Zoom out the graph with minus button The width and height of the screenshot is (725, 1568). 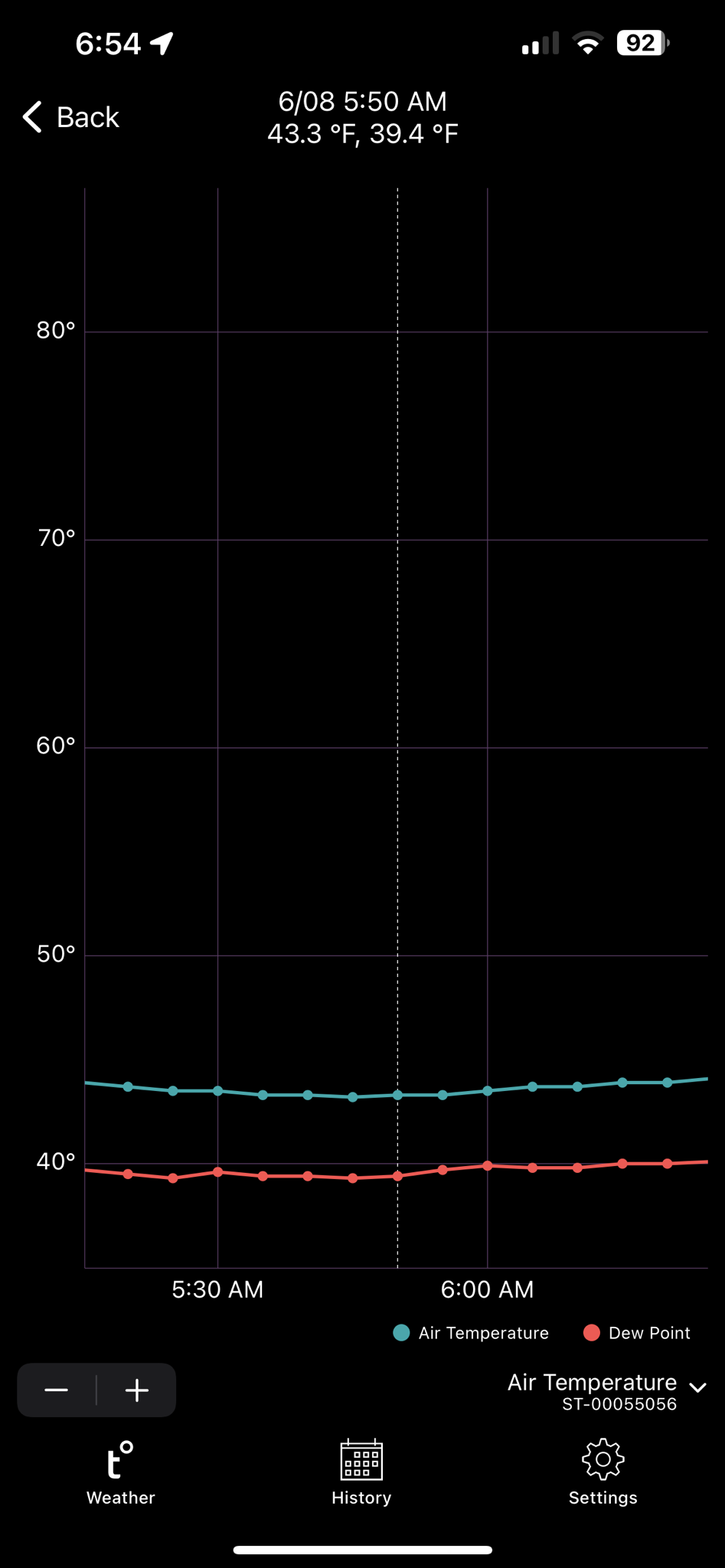coord(57,1390)
